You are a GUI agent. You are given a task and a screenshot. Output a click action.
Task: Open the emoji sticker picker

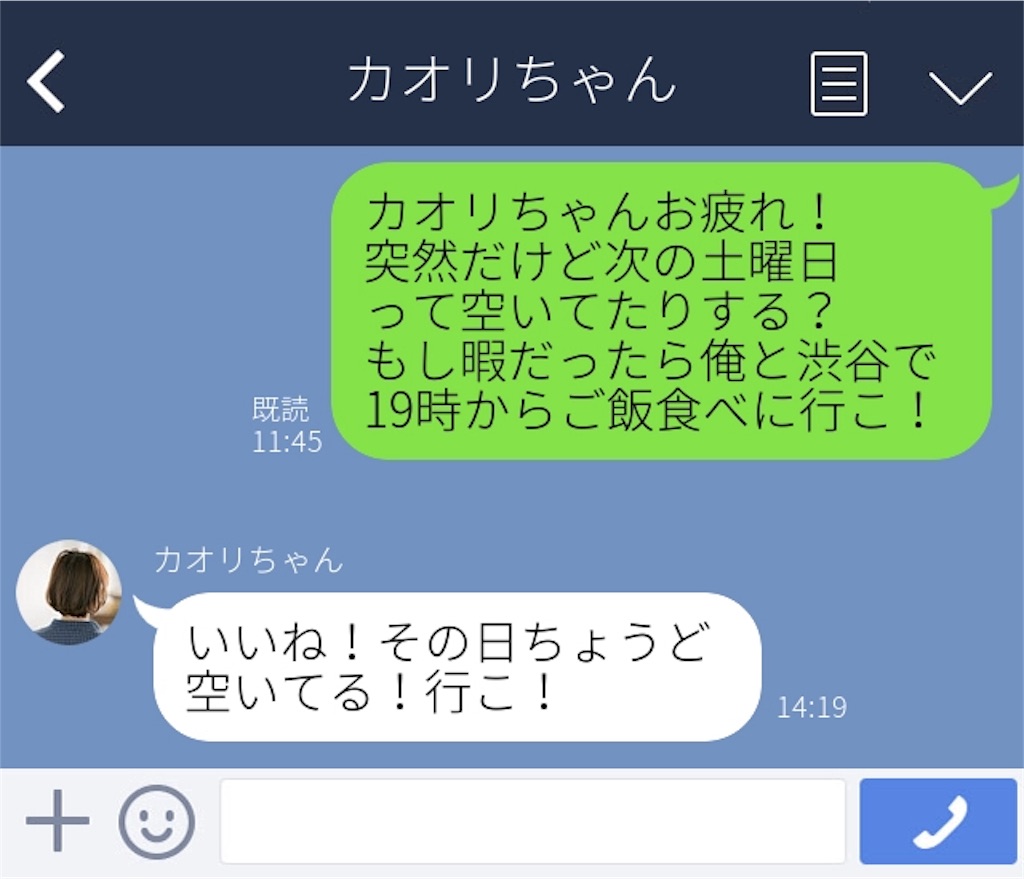[x=157, y=821]
